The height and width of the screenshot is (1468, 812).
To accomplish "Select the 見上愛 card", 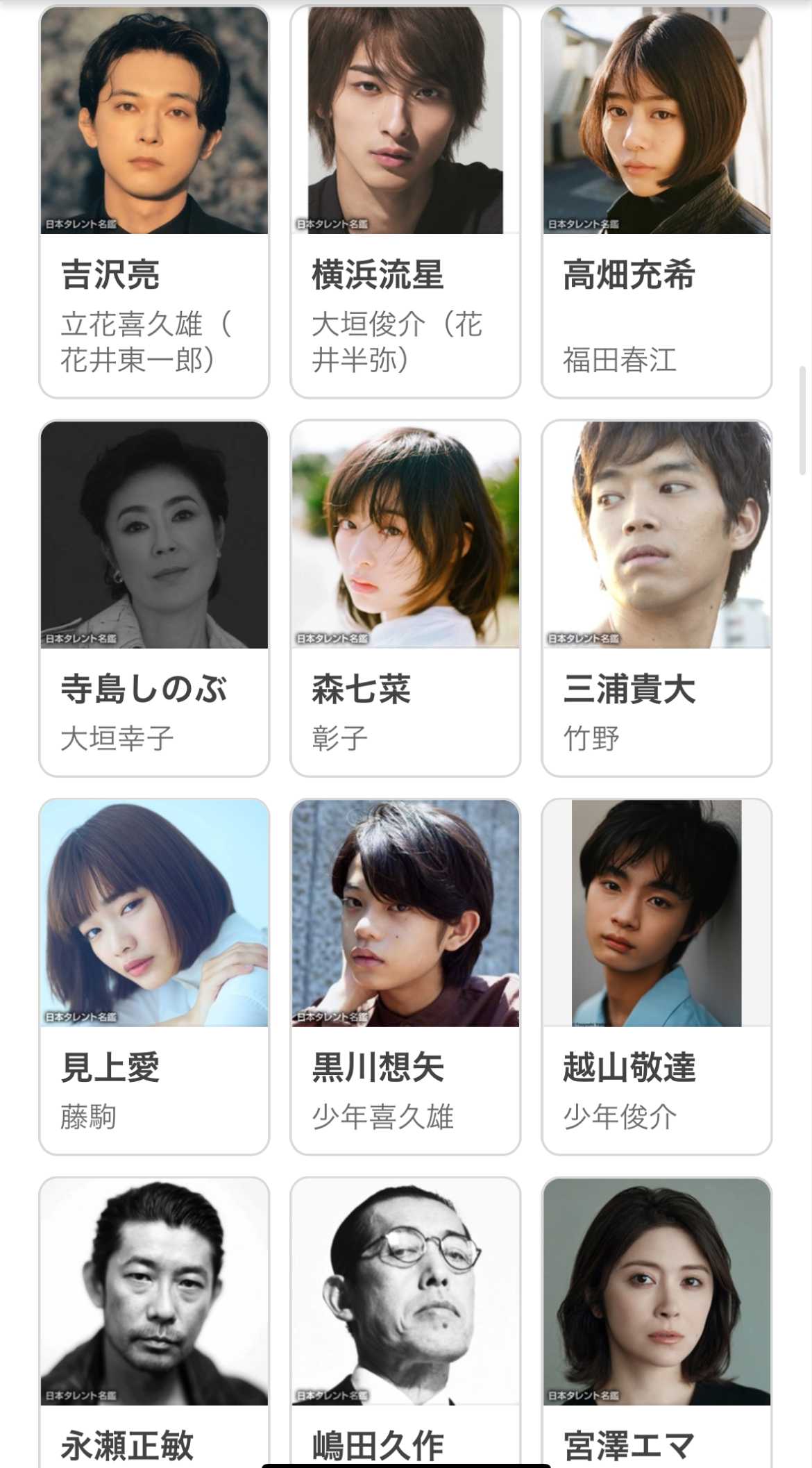I will tap(154, 976).
